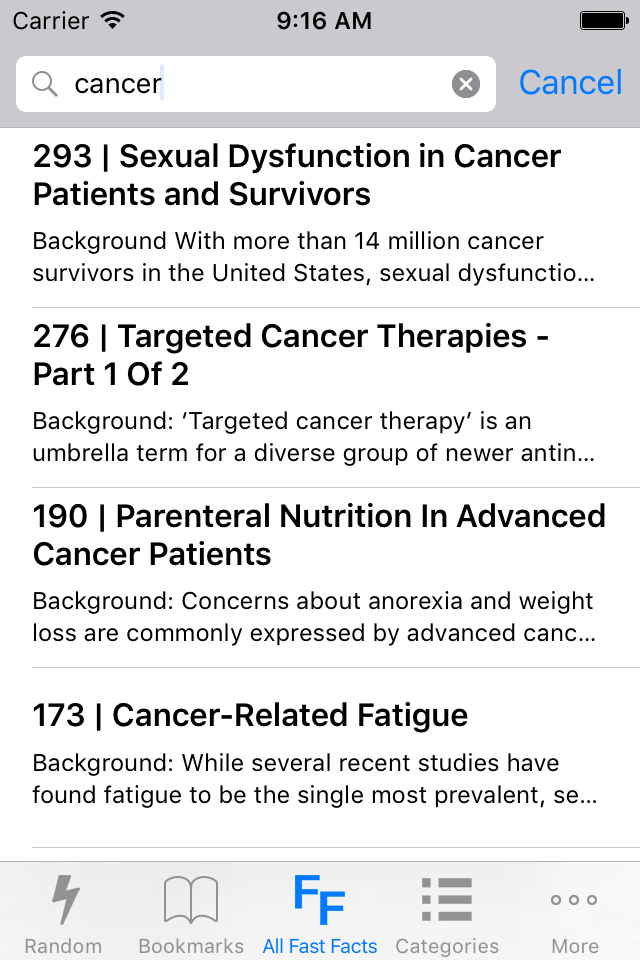
Task: Switch to the Categories tab
Action: [x=447, y=914]
